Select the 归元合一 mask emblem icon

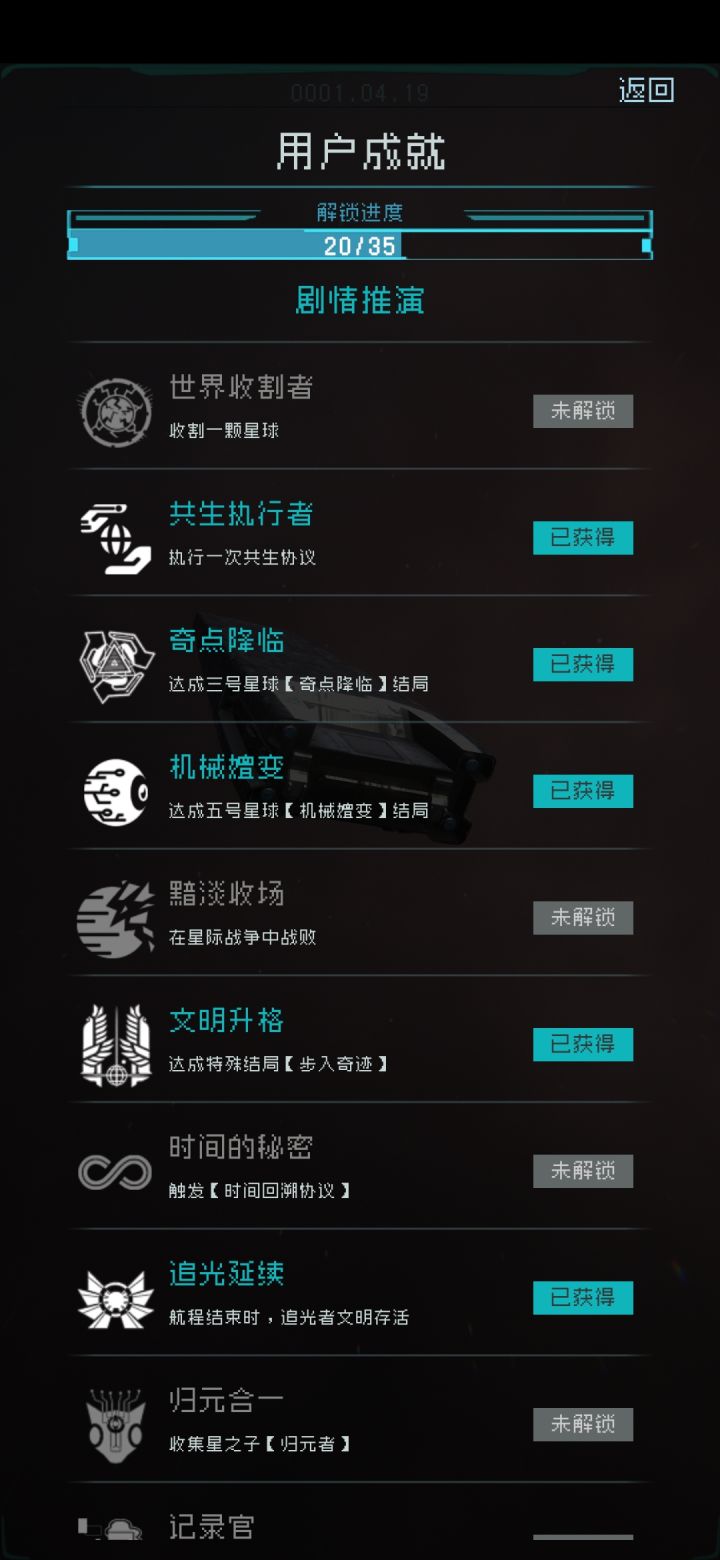coord(114,1424)
